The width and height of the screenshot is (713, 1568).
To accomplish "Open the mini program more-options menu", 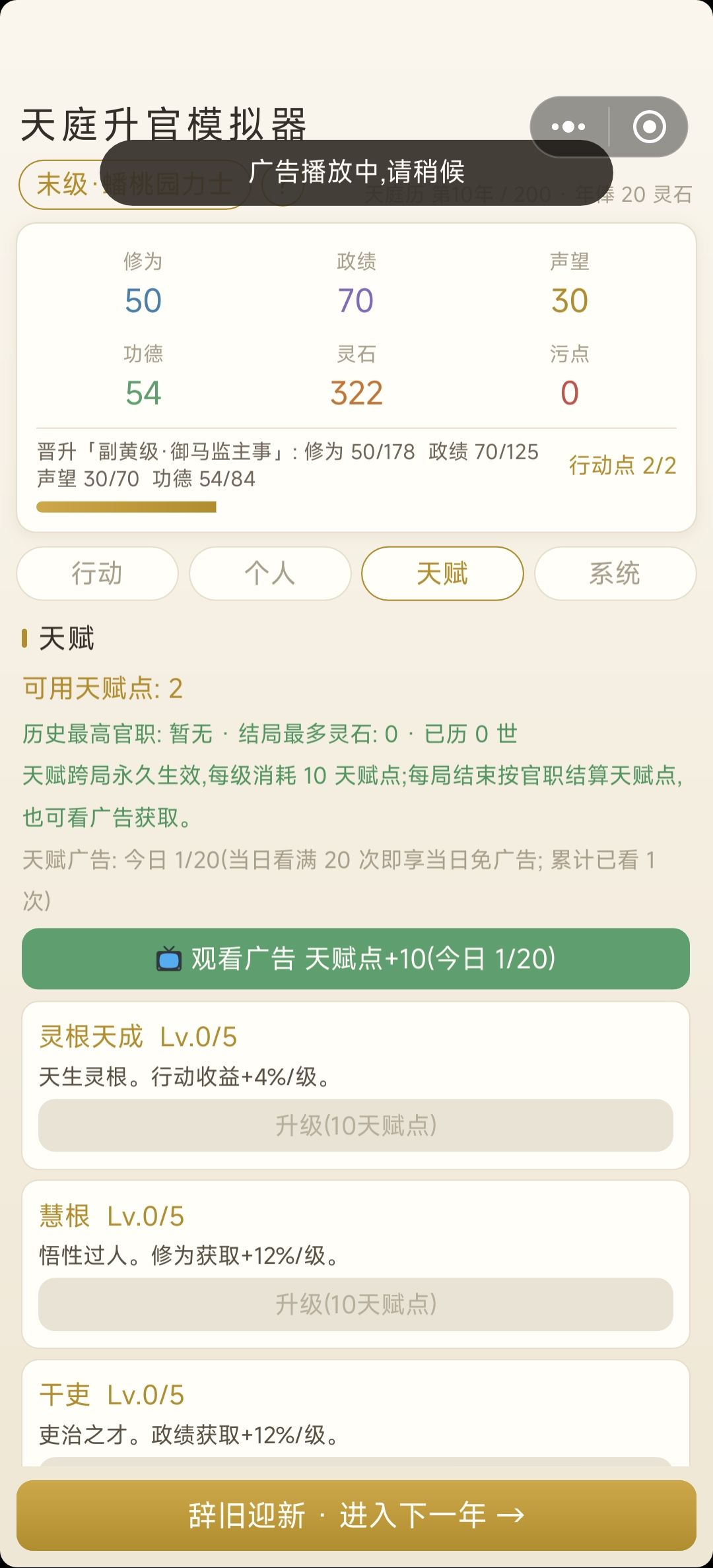I will click(x=568, y=127).
